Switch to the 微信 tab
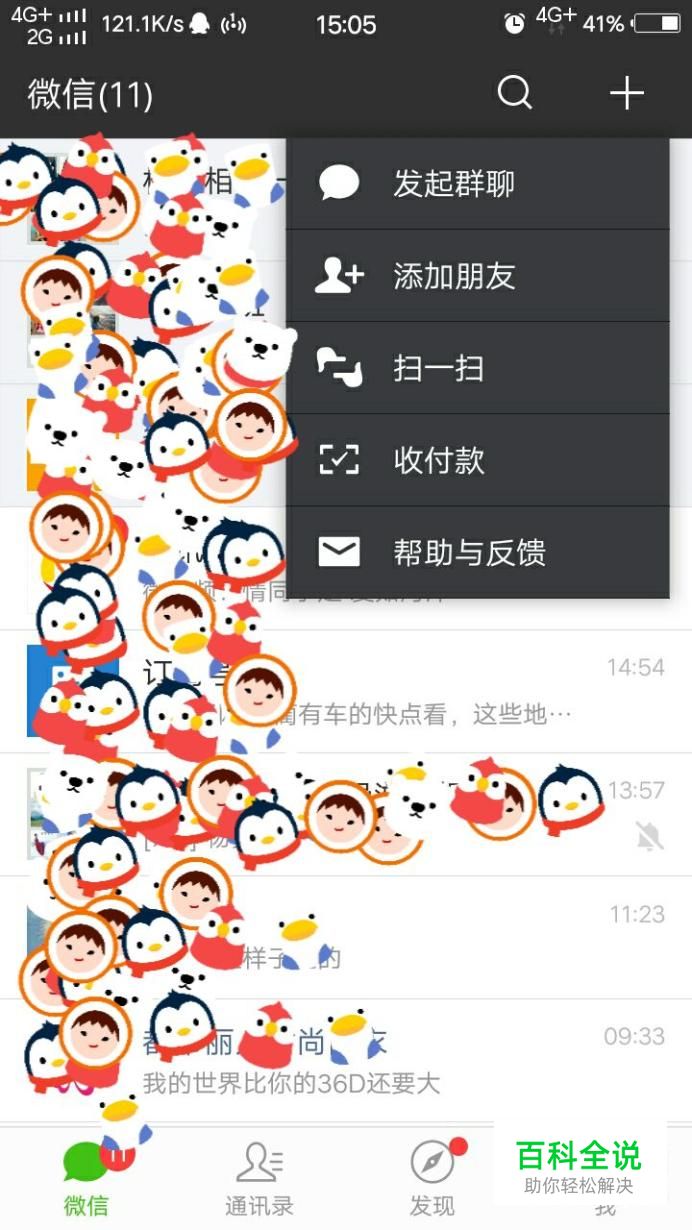 pyautogui.click(x=86, y=1178)
